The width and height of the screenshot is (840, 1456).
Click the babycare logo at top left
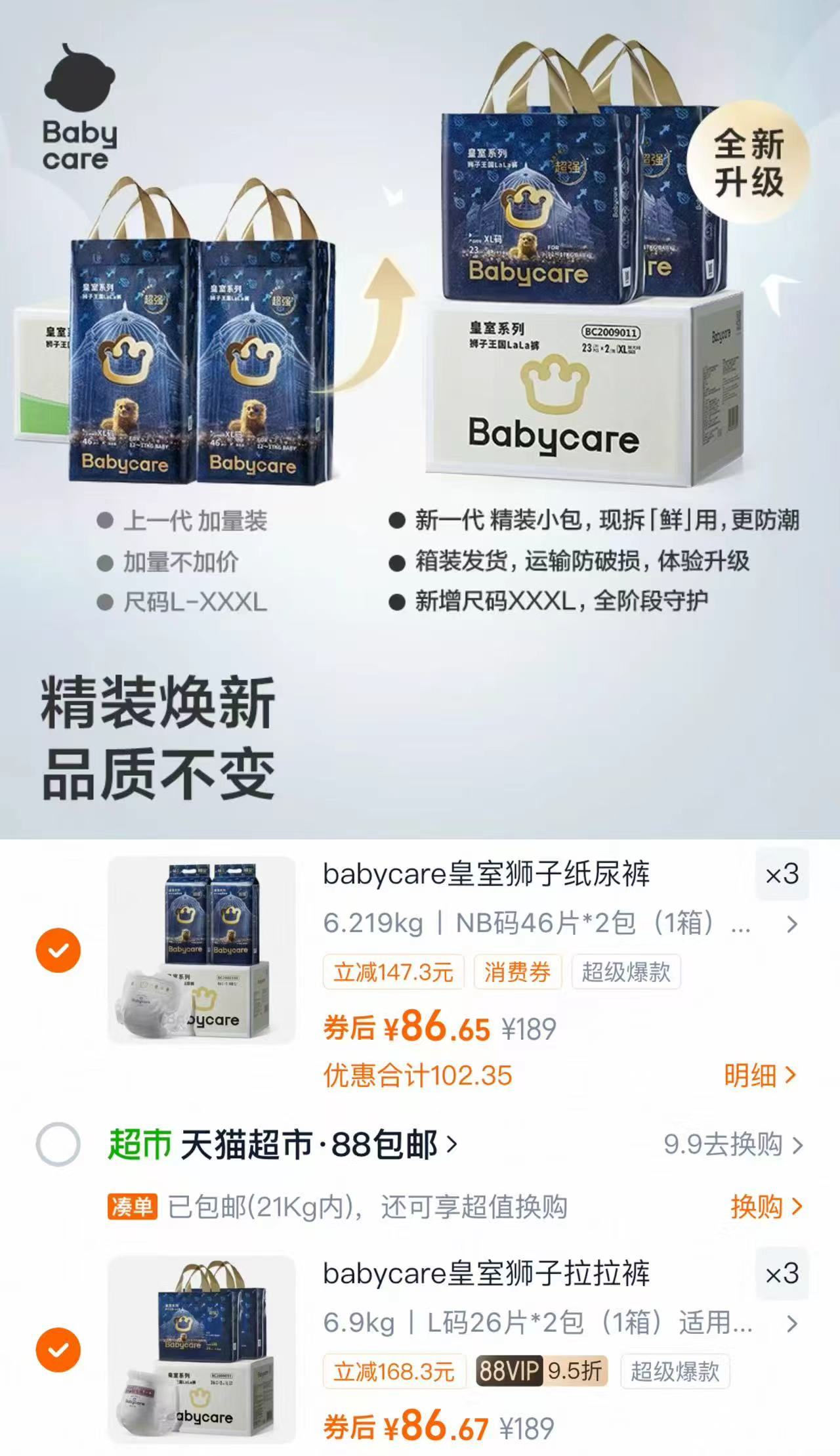[x=81, y=104]
